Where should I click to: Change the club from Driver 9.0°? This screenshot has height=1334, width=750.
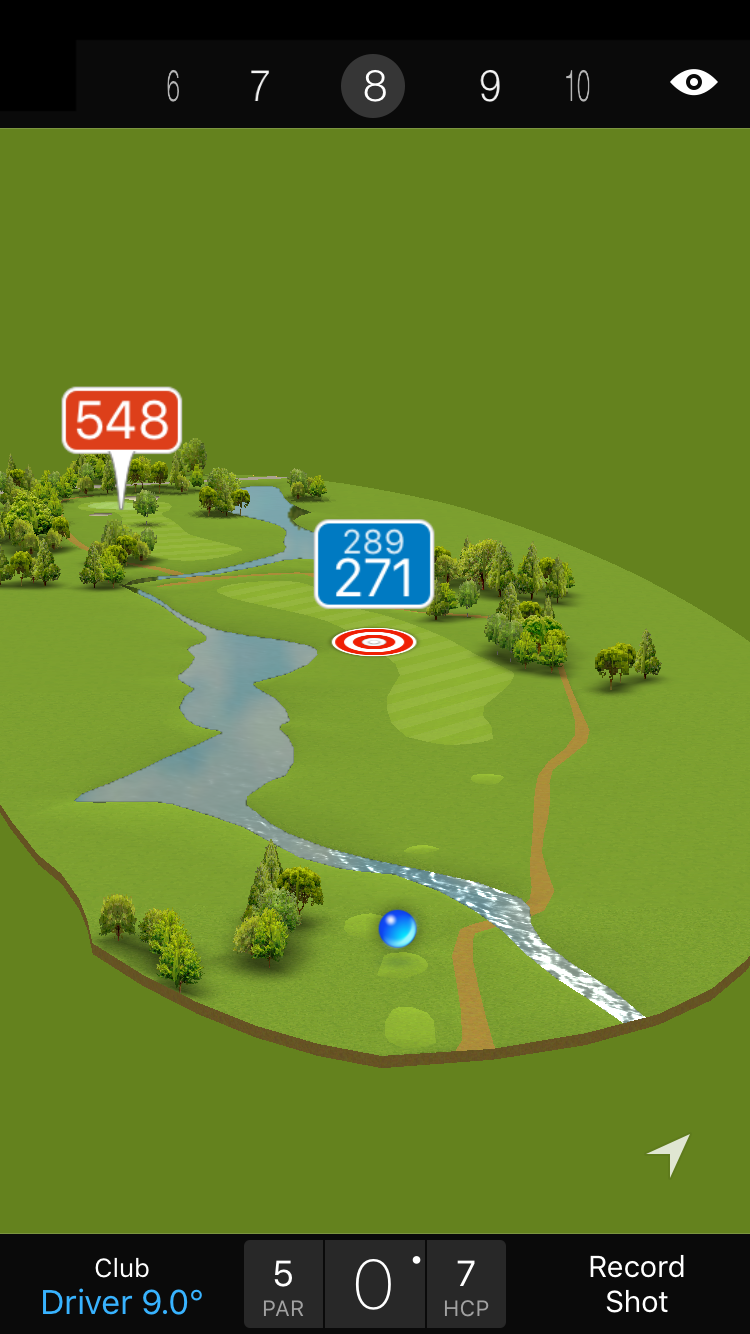coord(122,1285)
